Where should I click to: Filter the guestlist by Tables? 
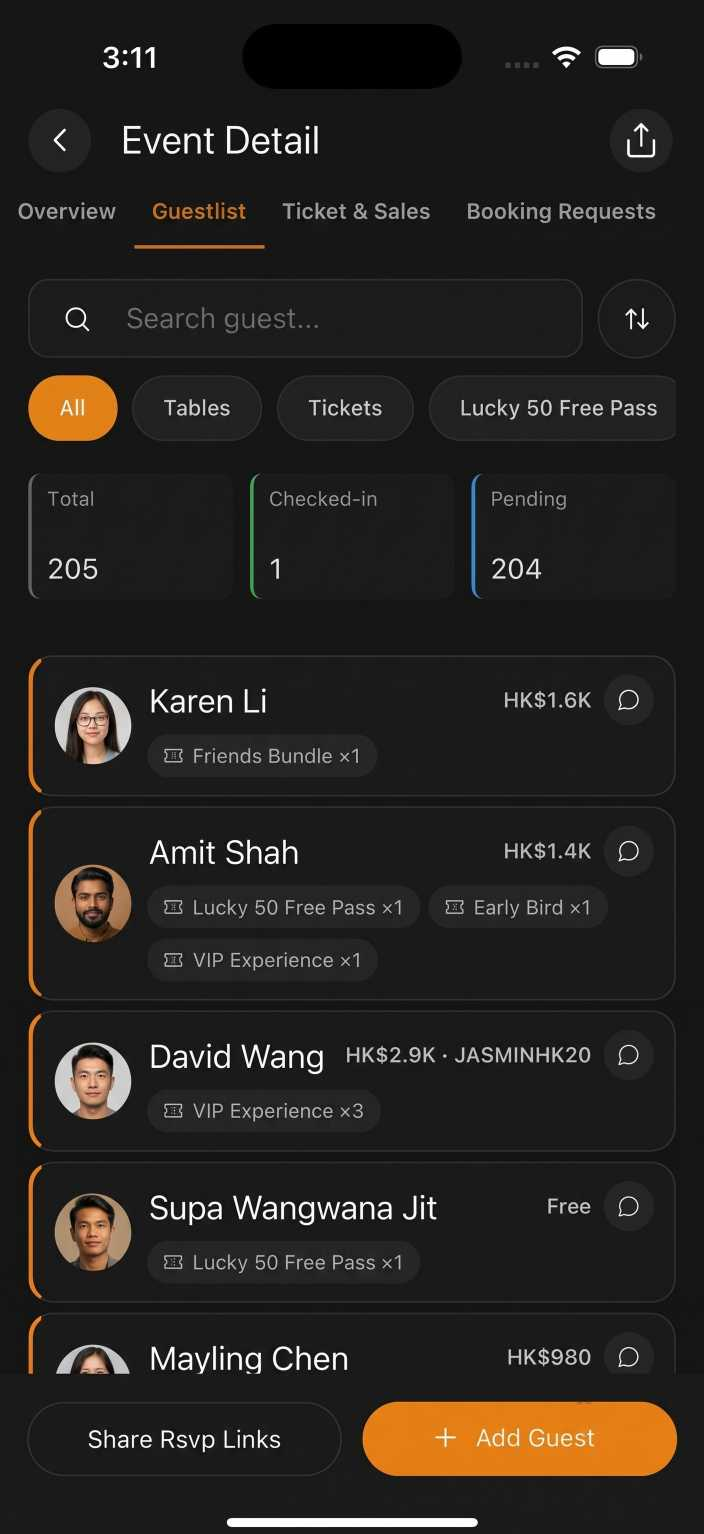coord(197,408)
